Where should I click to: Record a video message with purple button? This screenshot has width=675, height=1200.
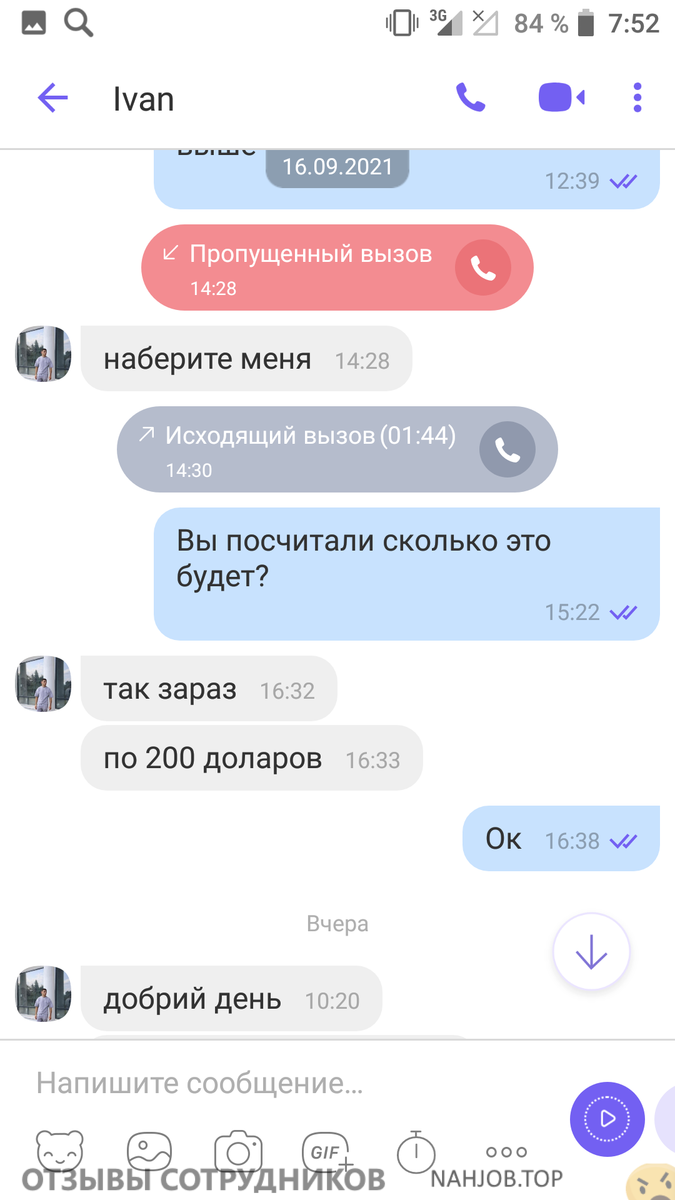[607, 1119]
